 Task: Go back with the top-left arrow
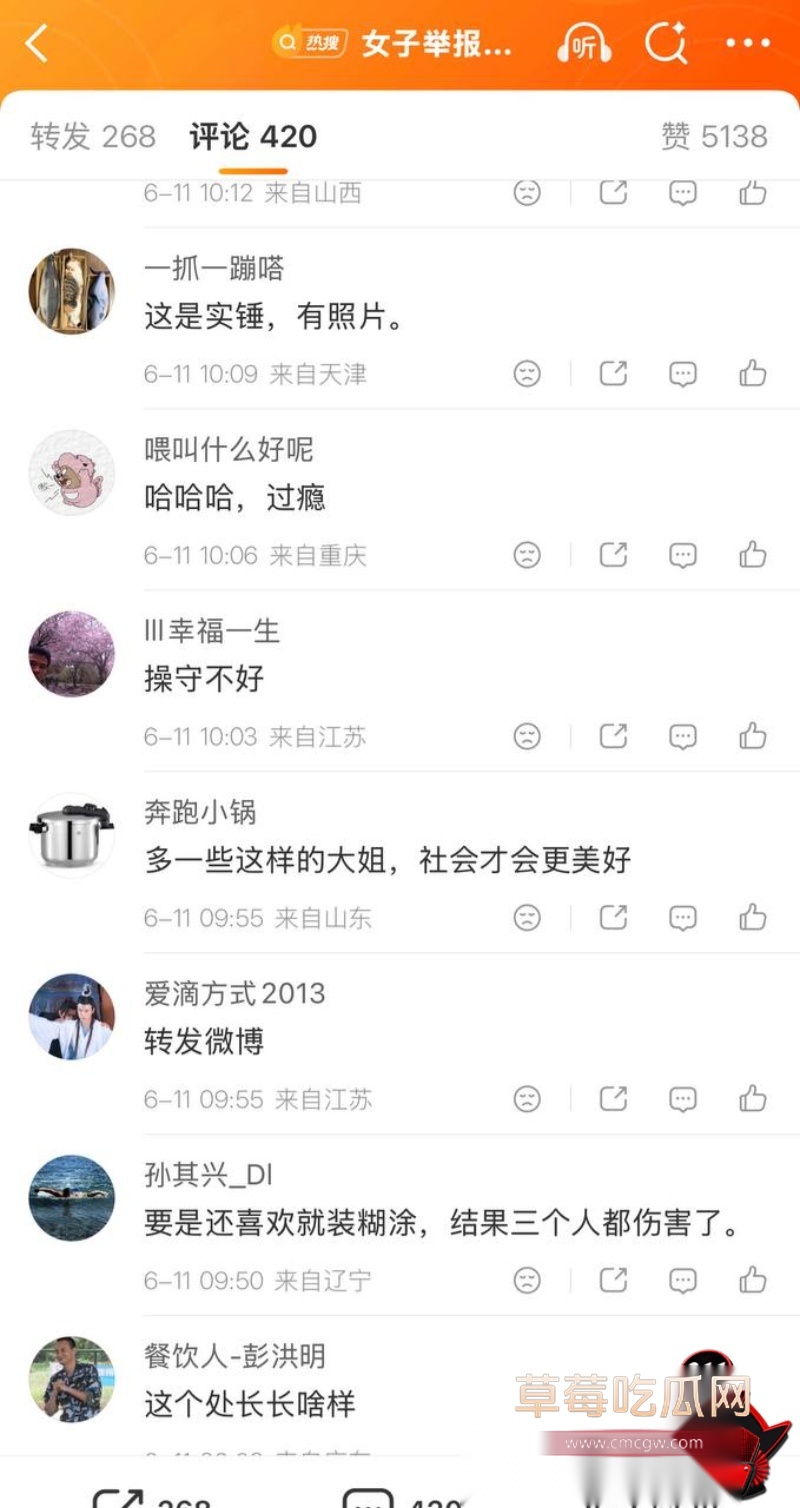tap(37, 44)
